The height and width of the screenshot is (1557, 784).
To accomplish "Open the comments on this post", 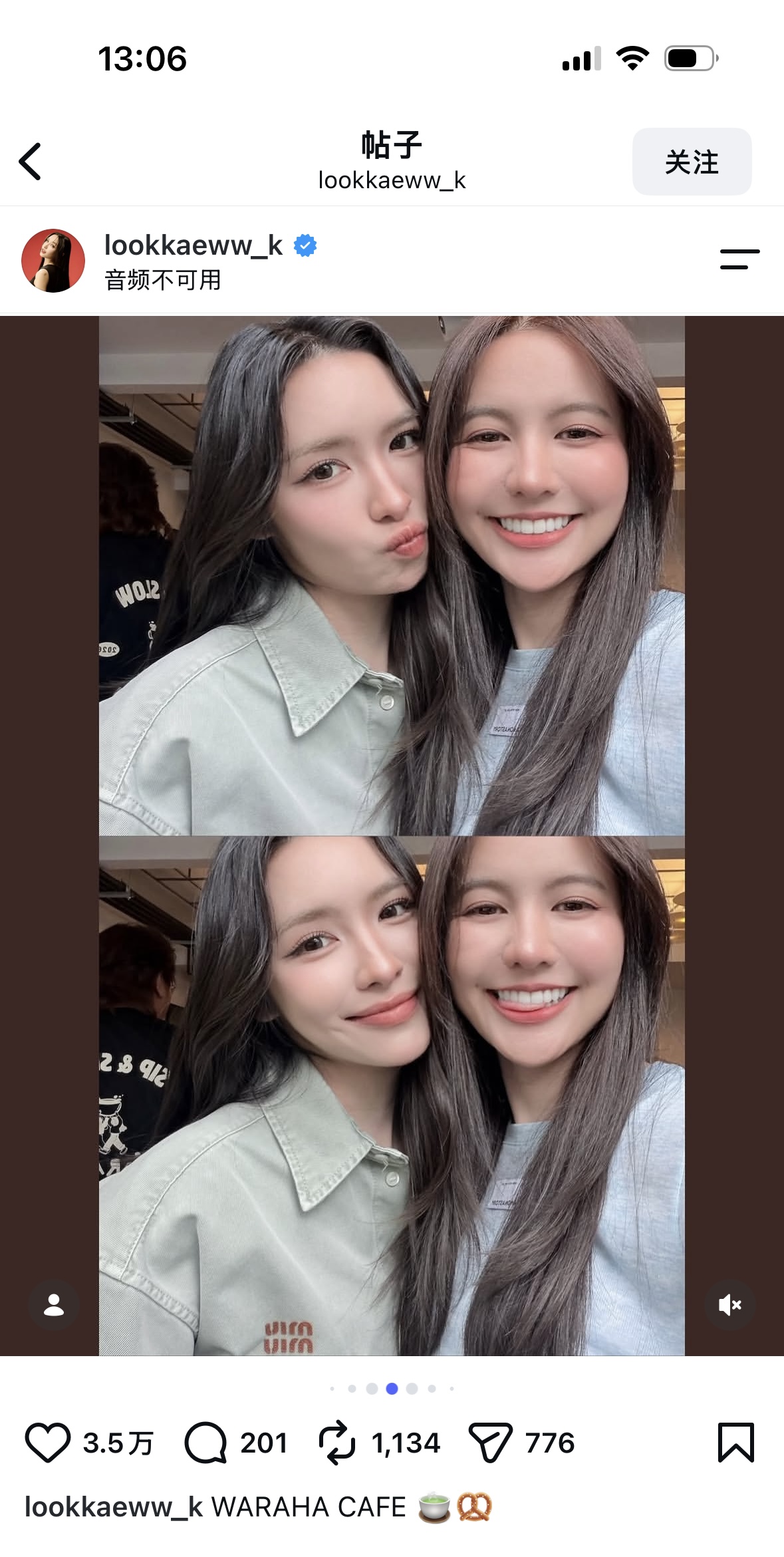I will pos(206,1442).
